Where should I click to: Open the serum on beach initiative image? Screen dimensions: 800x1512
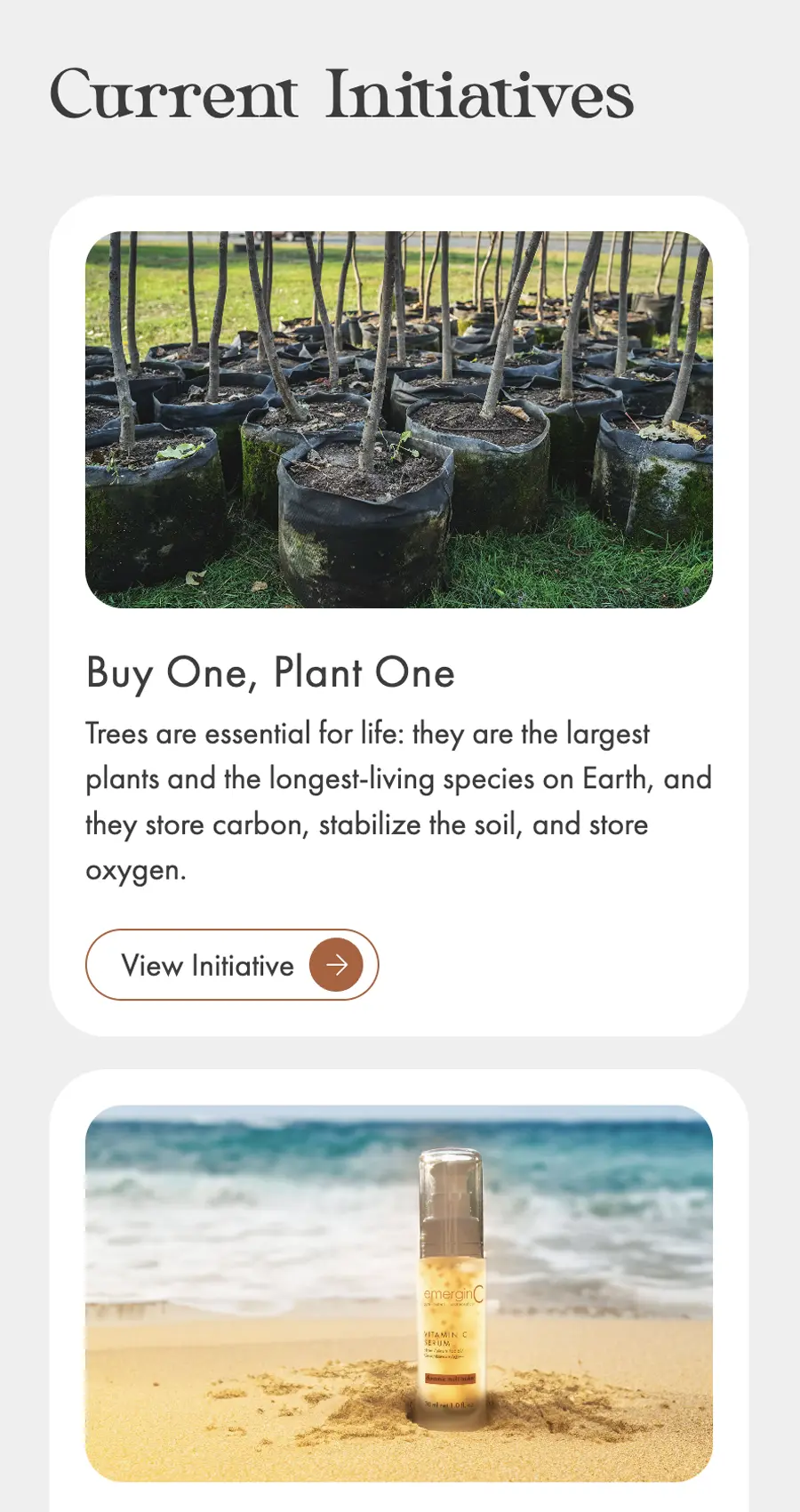(399, 1293)
